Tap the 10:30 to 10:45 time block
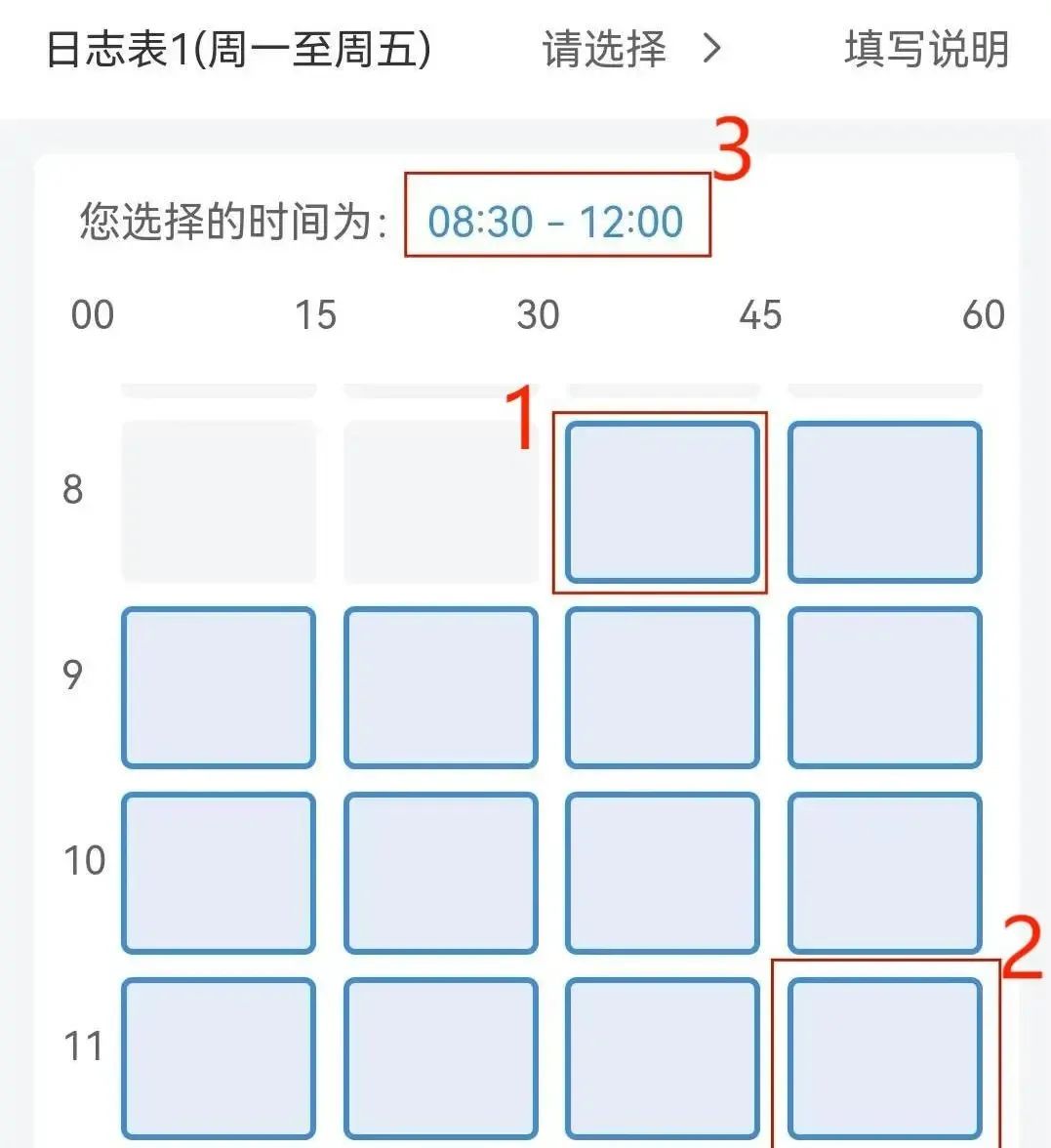Screen dimensions: 1051x1148 click(662, 873)
